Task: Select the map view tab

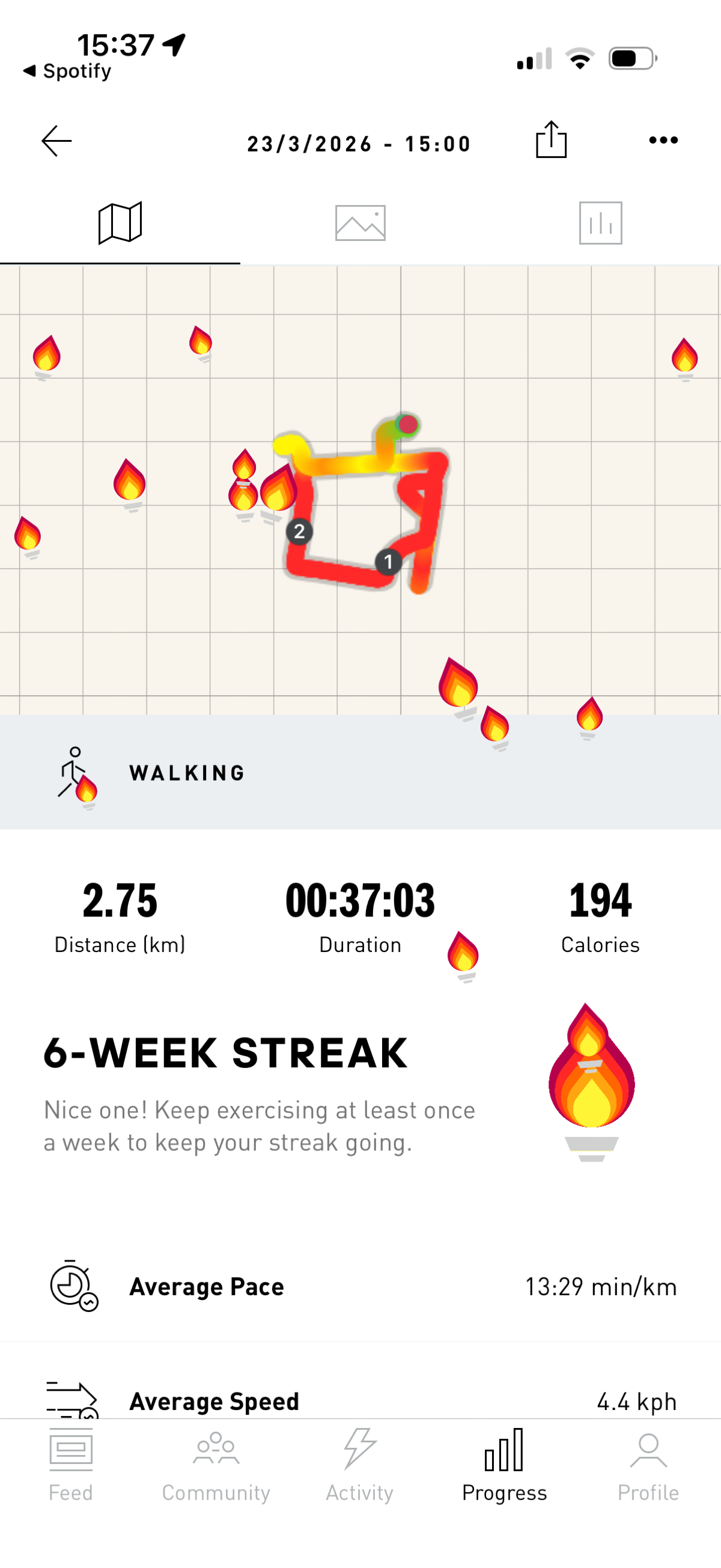Action: (120, 223)
